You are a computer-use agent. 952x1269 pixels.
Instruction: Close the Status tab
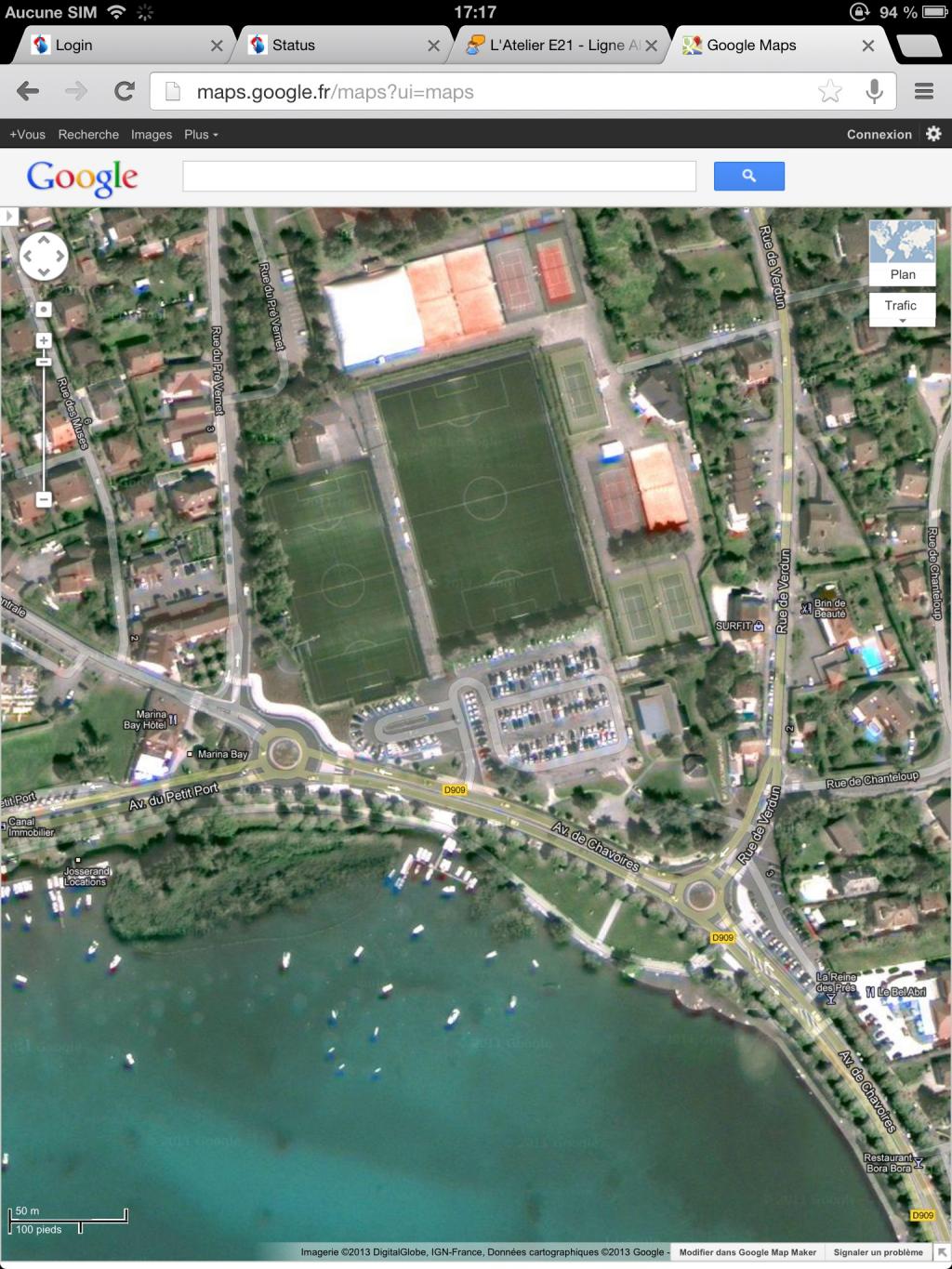click(433, 46)
